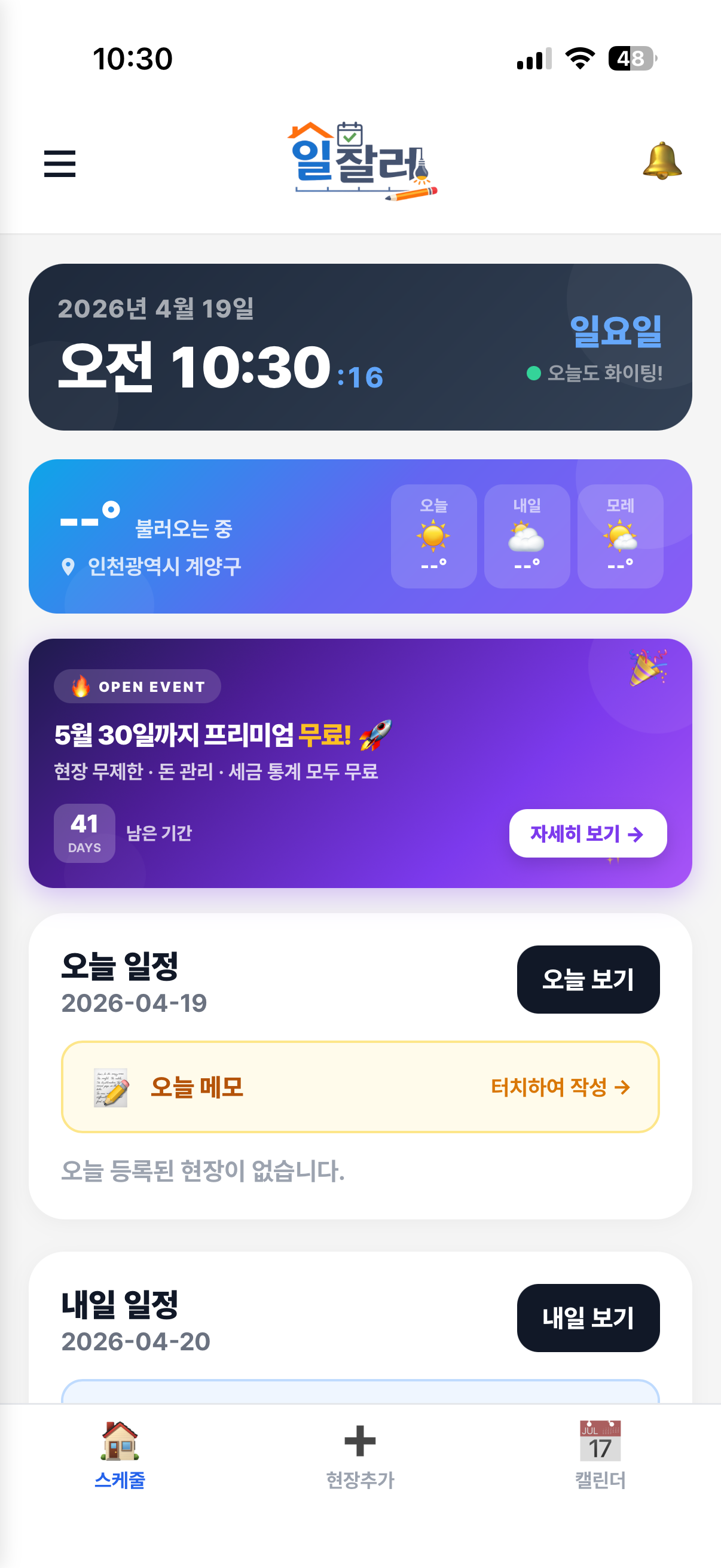The width and height of the screenshot is (721, 1568).
Task: Tap the 내일 cloudy weather tile
Action: (x=527, y=535)
